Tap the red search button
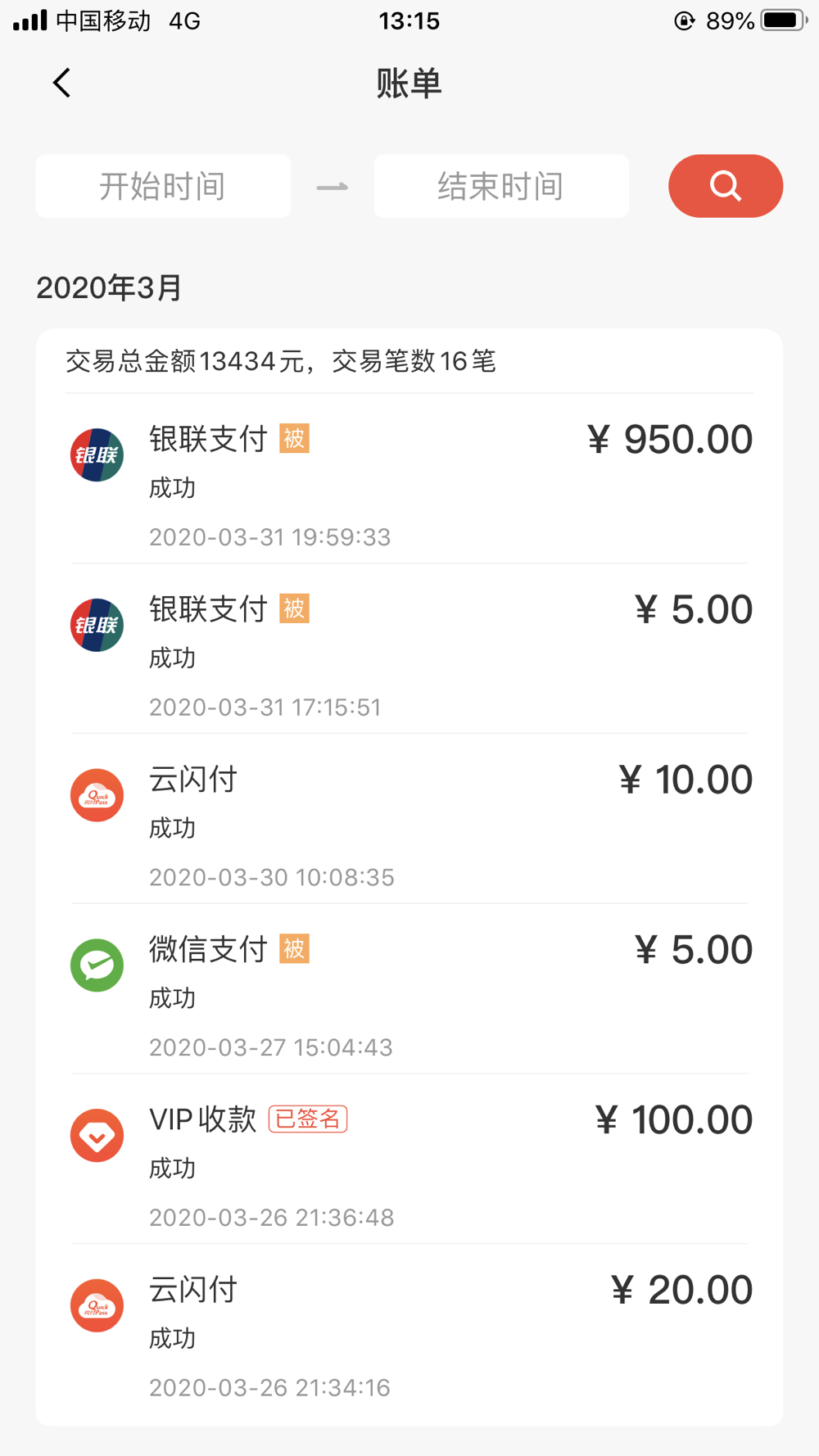The height and width of the screenshot is (1456, 819). tap(726, 186)
